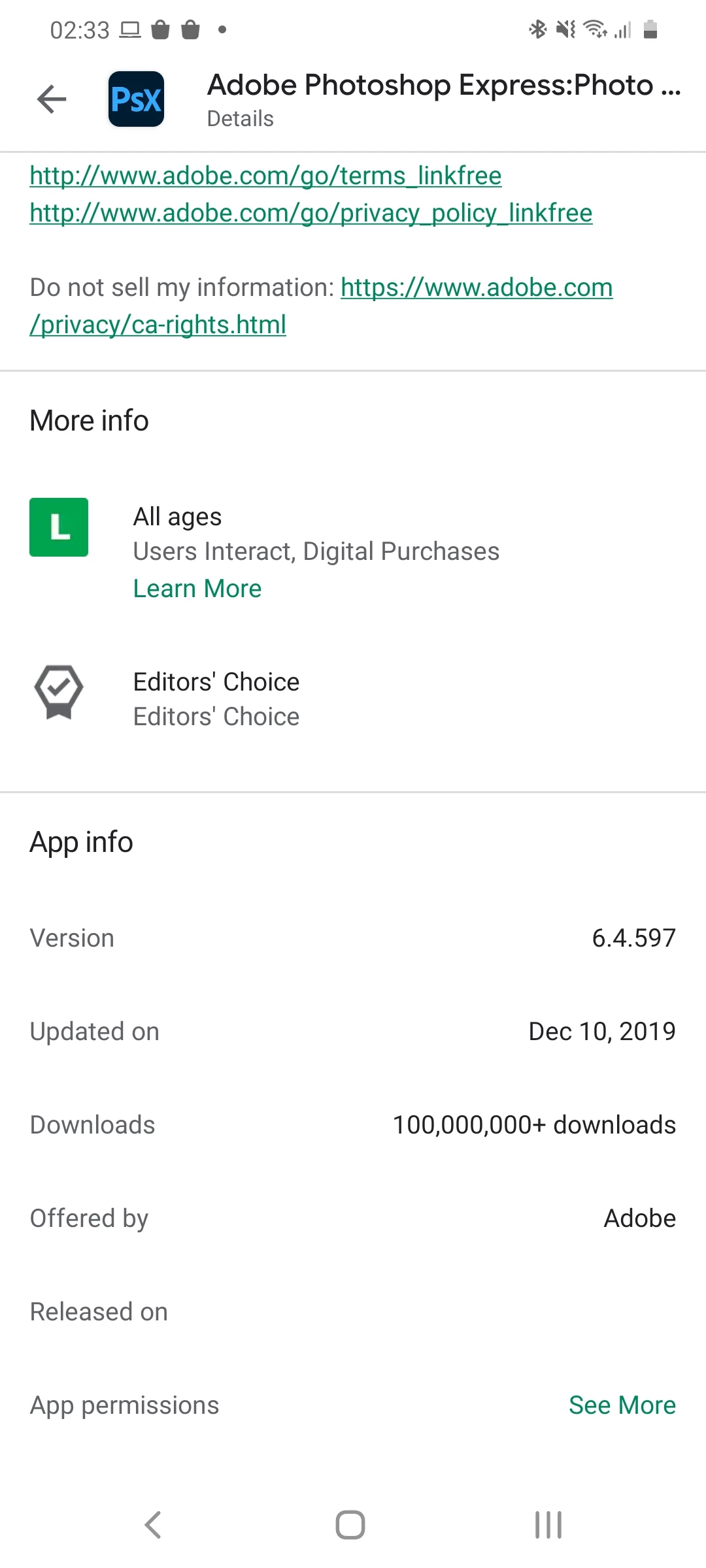Go back using the app bar arrow
The width and height of the screenshot is (706, 1568).
point(52,99)
